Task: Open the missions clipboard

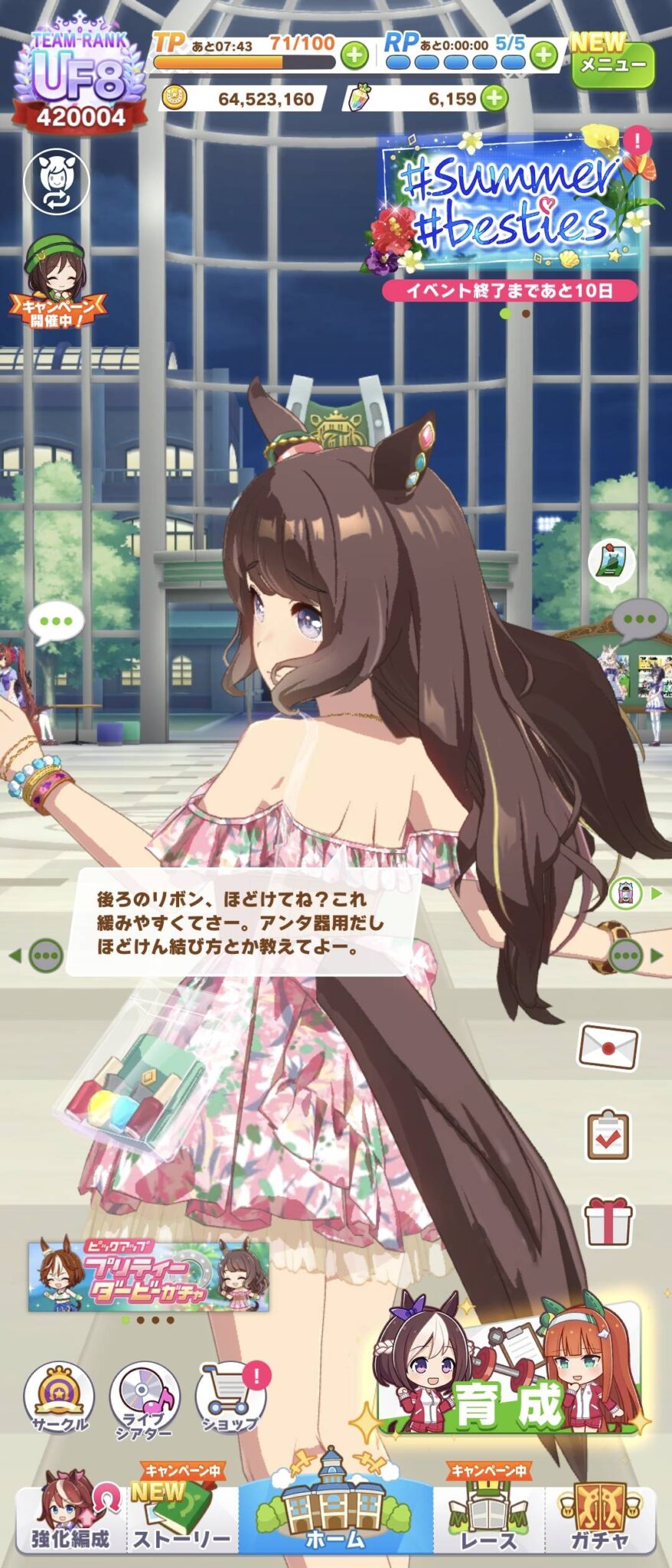Action: (x=608, y=1135)
